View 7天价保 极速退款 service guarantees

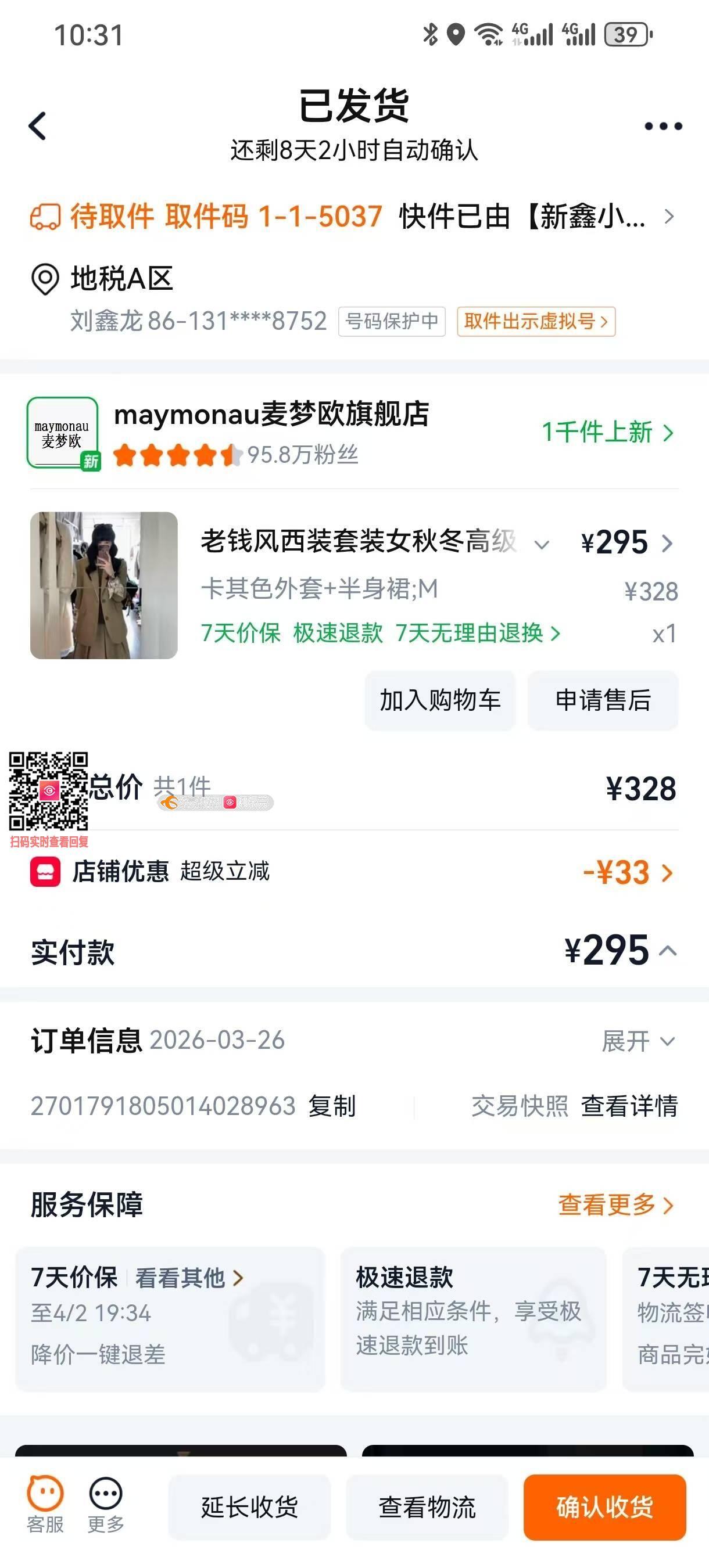(381, 633)
